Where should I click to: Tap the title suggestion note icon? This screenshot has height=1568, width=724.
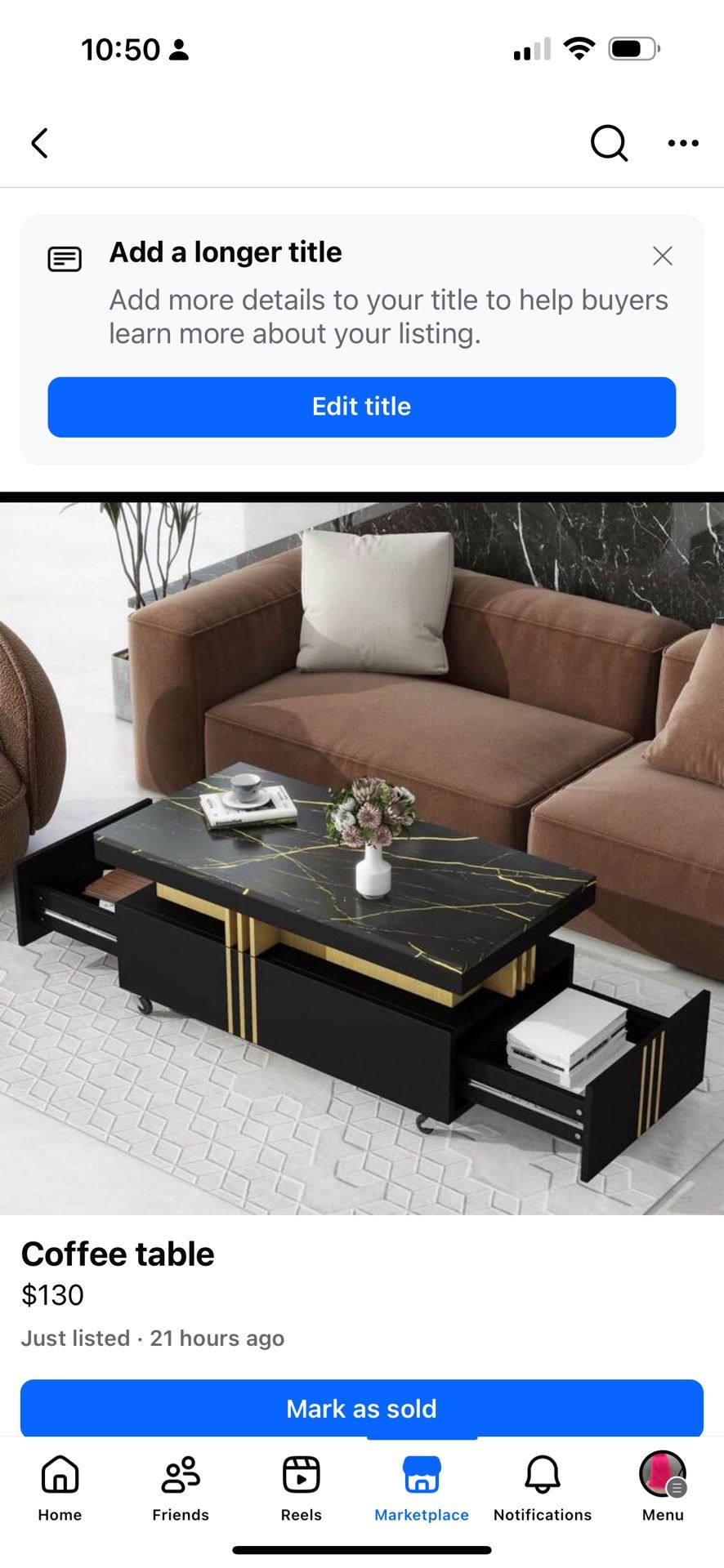(x=65, y=259)
